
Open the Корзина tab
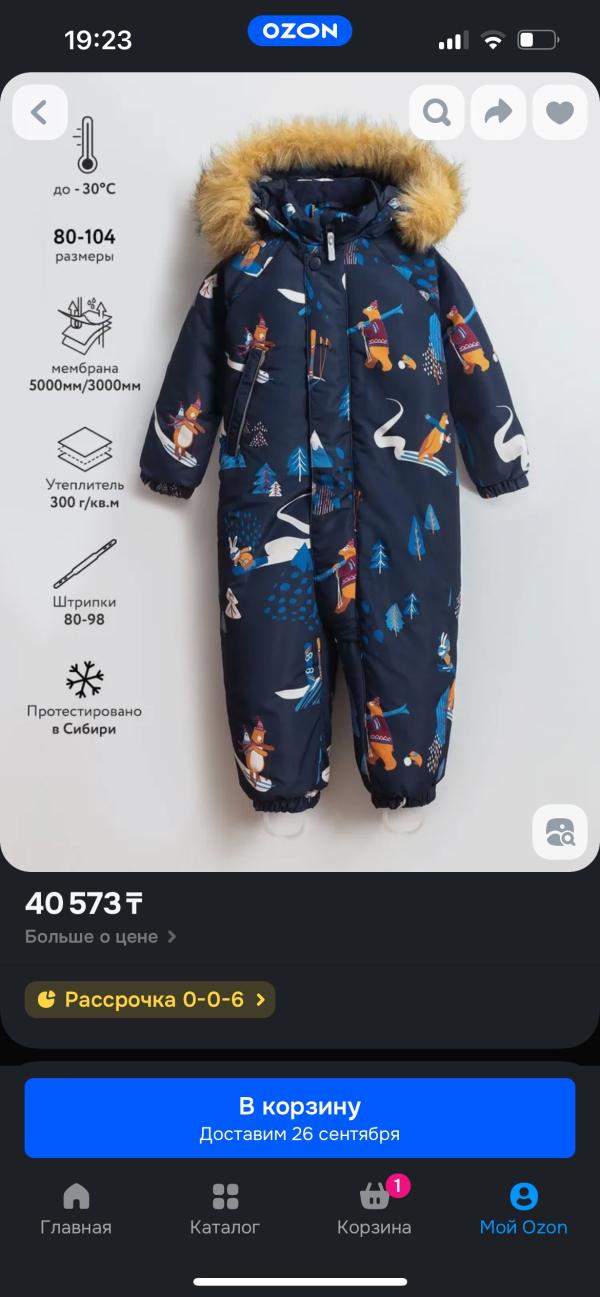click(x=374, y=1210)
